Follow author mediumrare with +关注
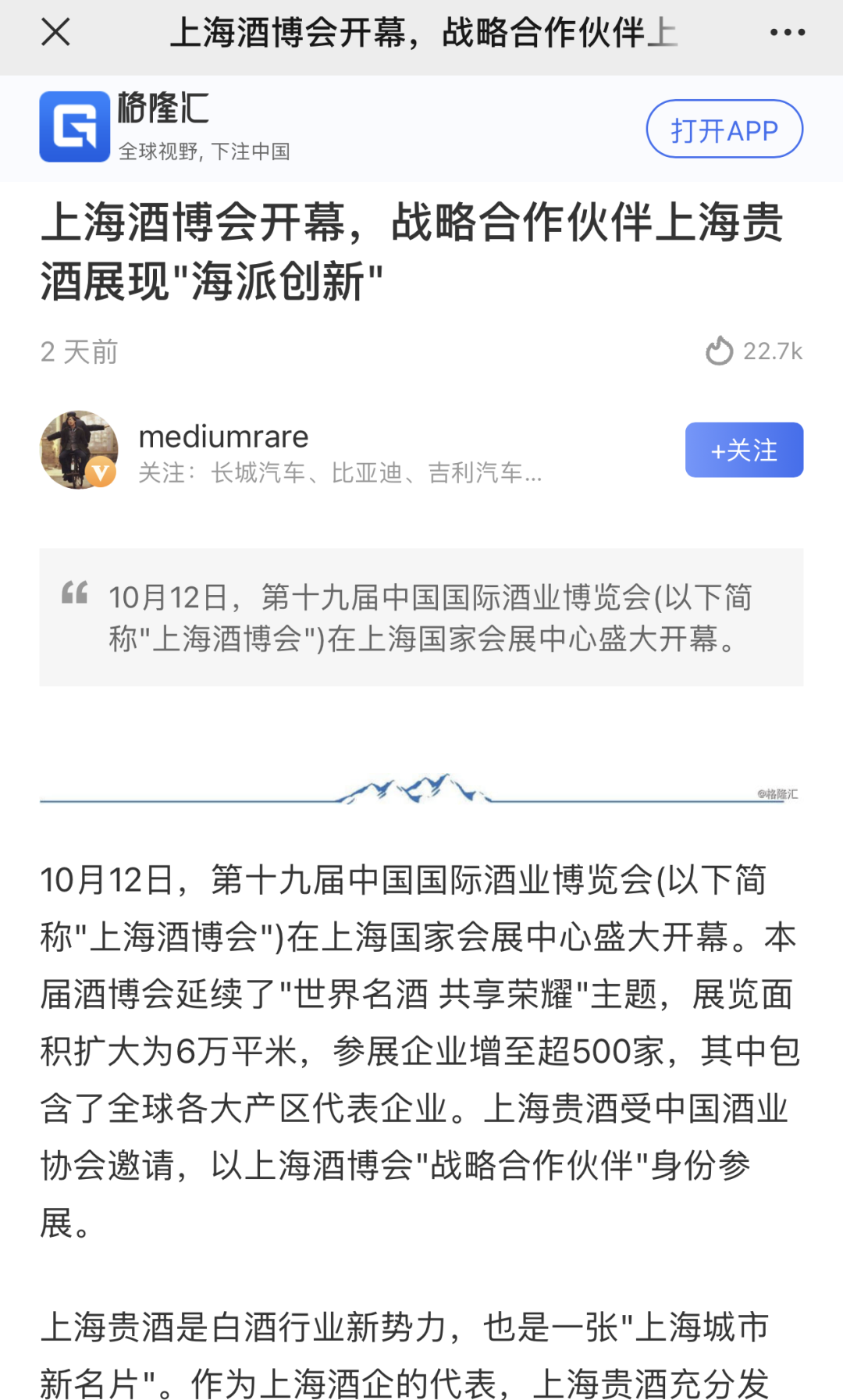The image size is (843, 1400). point(744,450)
